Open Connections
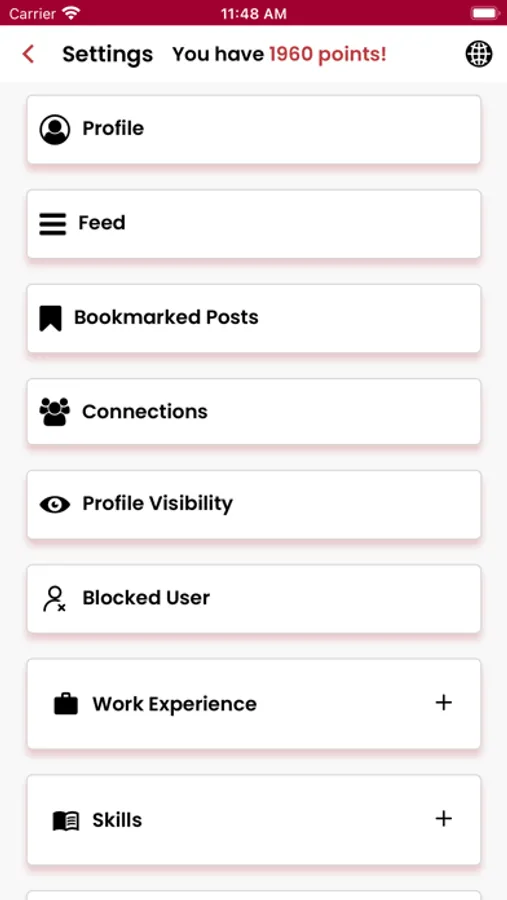The height and width of the screenshot is (900, 507). point(254,412)
